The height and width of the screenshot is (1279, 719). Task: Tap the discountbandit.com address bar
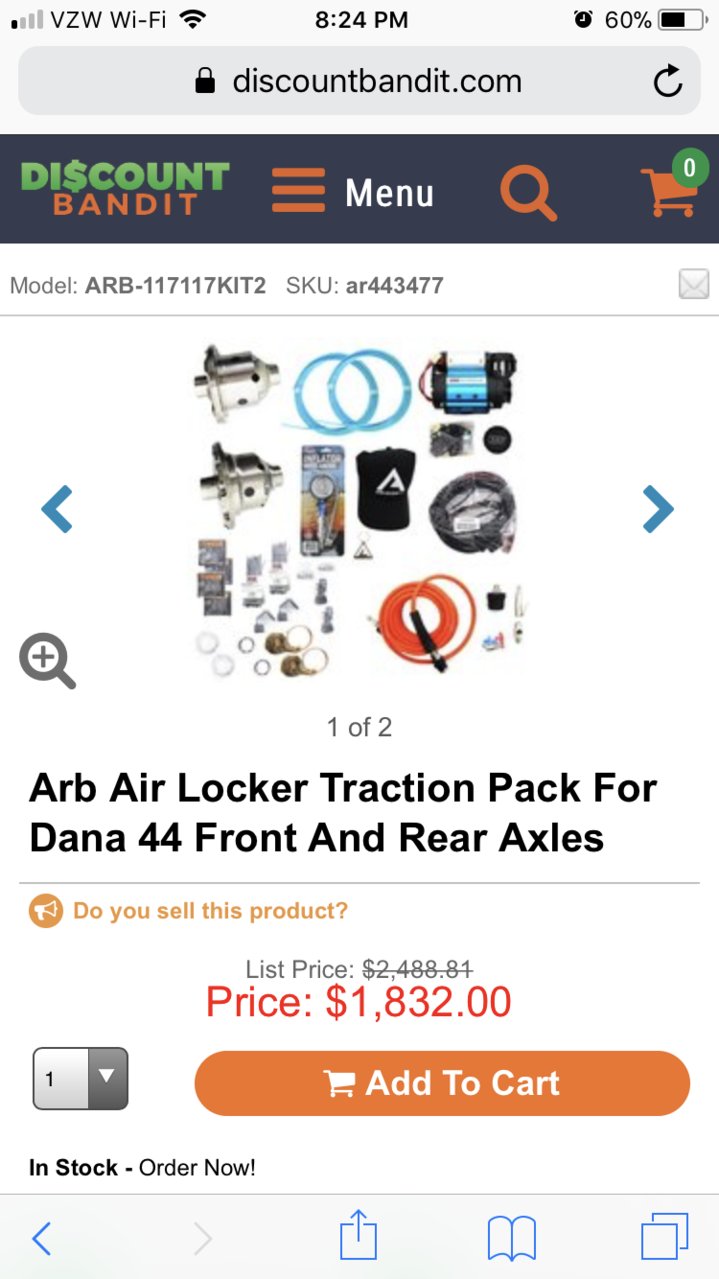(359, 81)
